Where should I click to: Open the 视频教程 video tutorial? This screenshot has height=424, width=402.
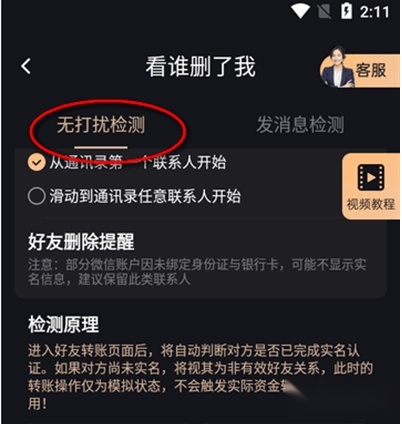(x=371, y=186)
